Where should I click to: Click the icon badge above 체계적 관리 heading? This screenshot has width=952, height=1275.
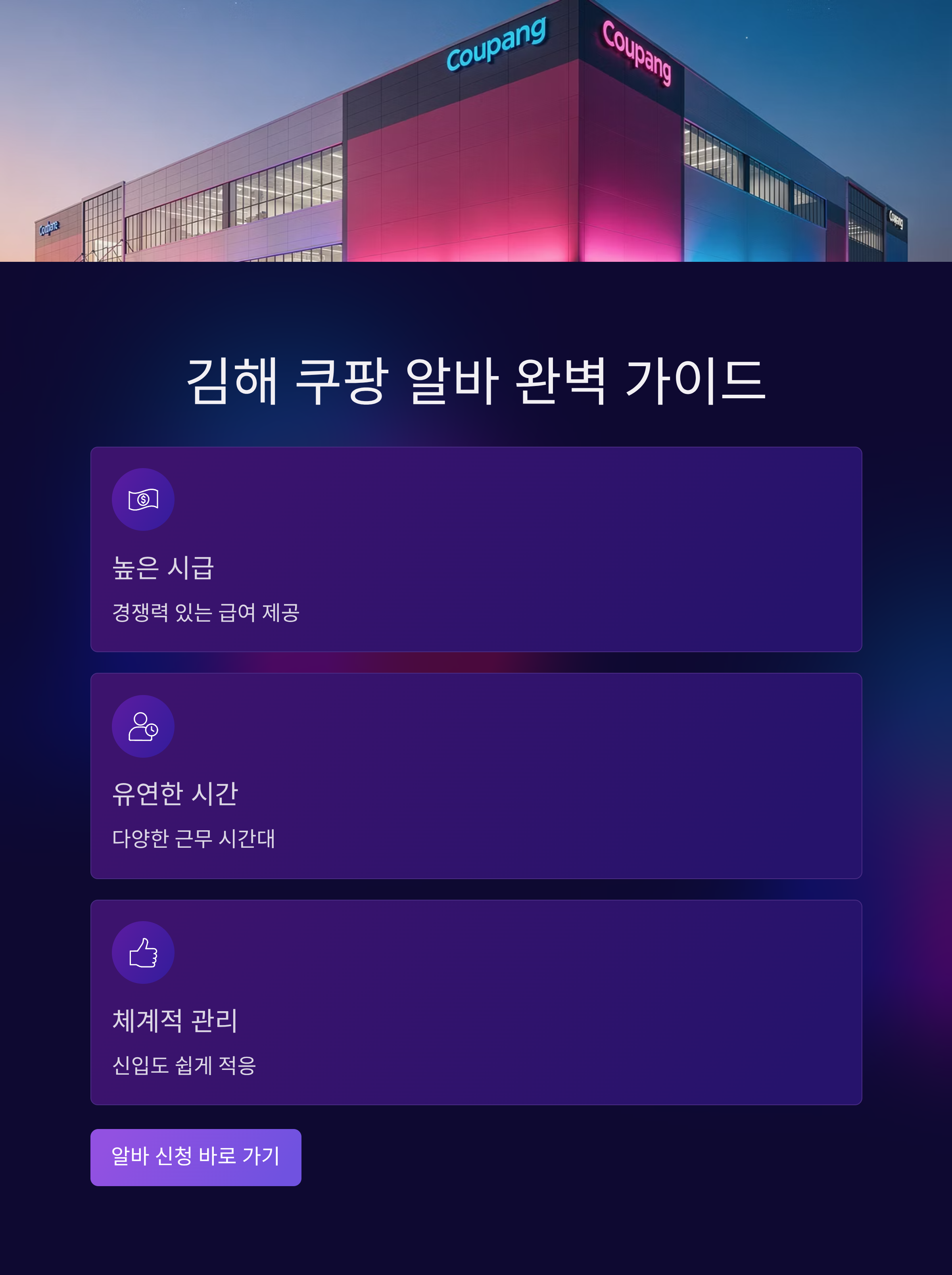[x=143, y=952]
